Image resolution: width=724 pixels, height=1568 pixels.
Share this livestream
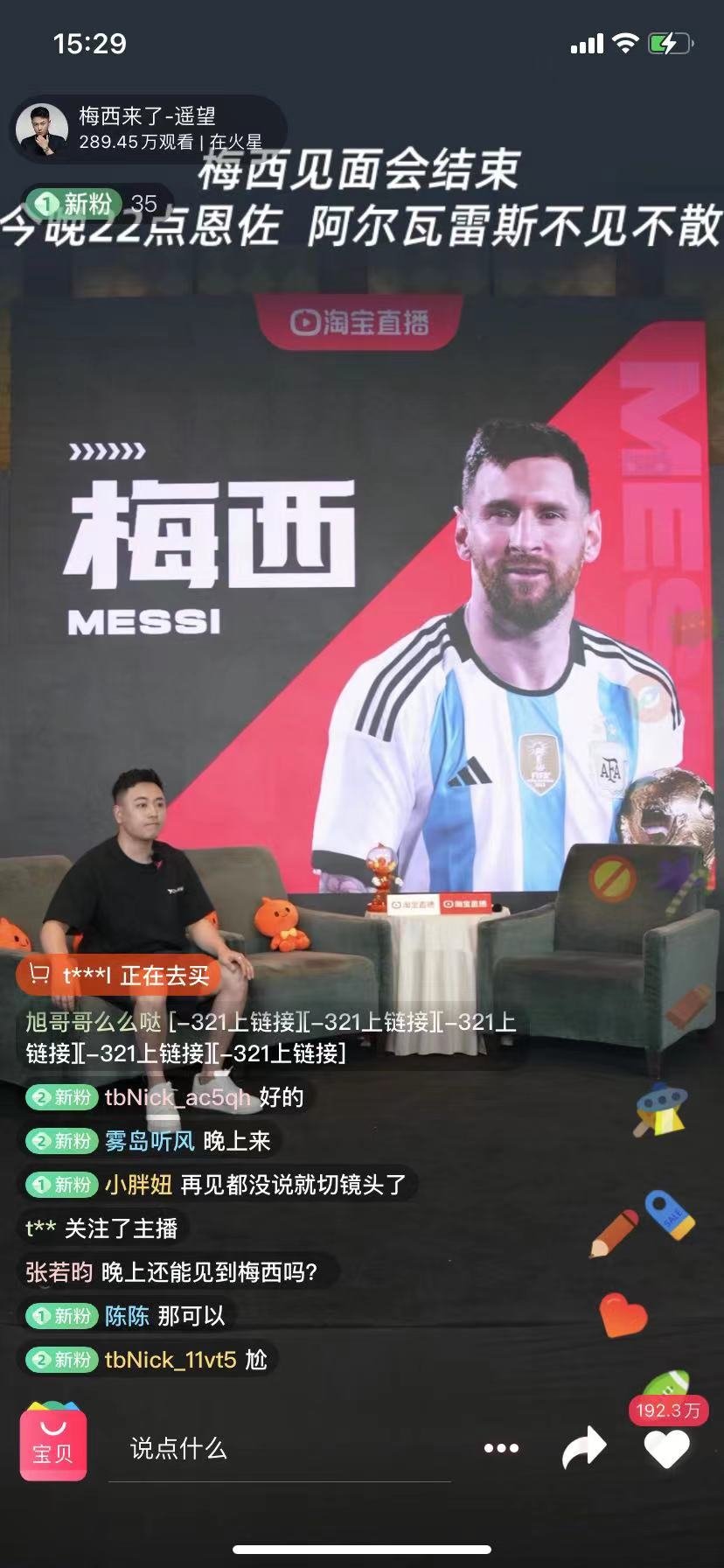(583, 1447)
